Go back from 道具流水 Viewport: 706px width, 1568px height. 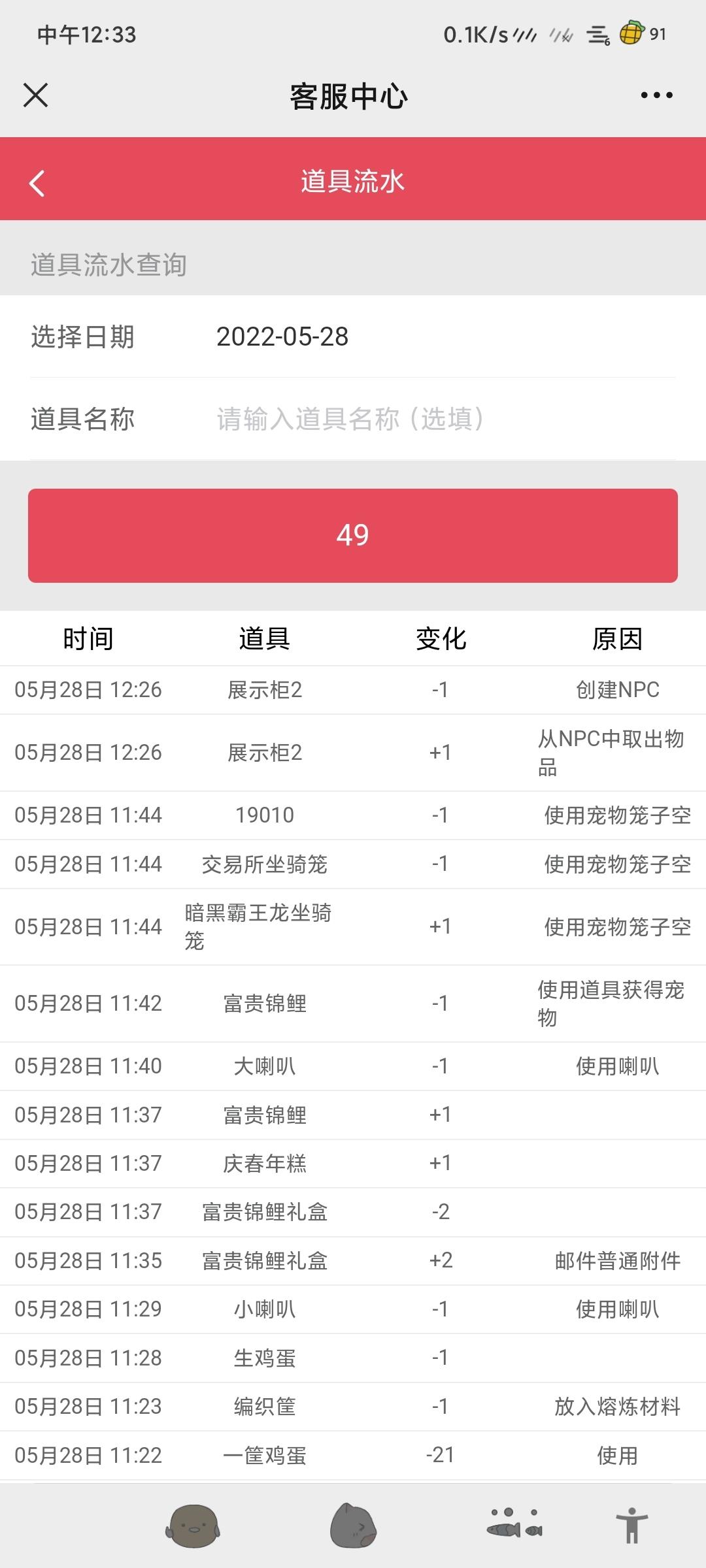coord(37,183)
